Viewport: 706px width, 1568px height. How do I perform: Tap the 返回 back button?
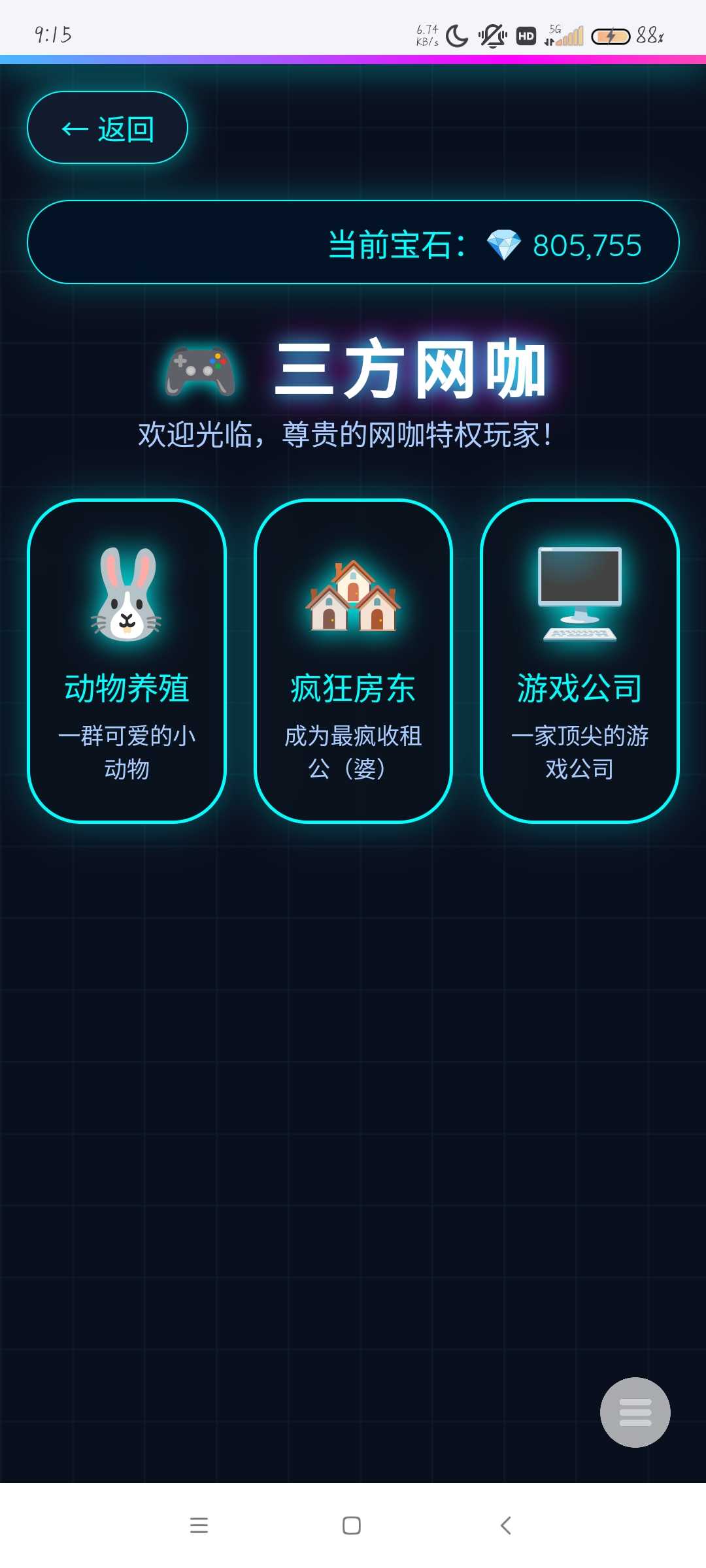click(107, 128)
